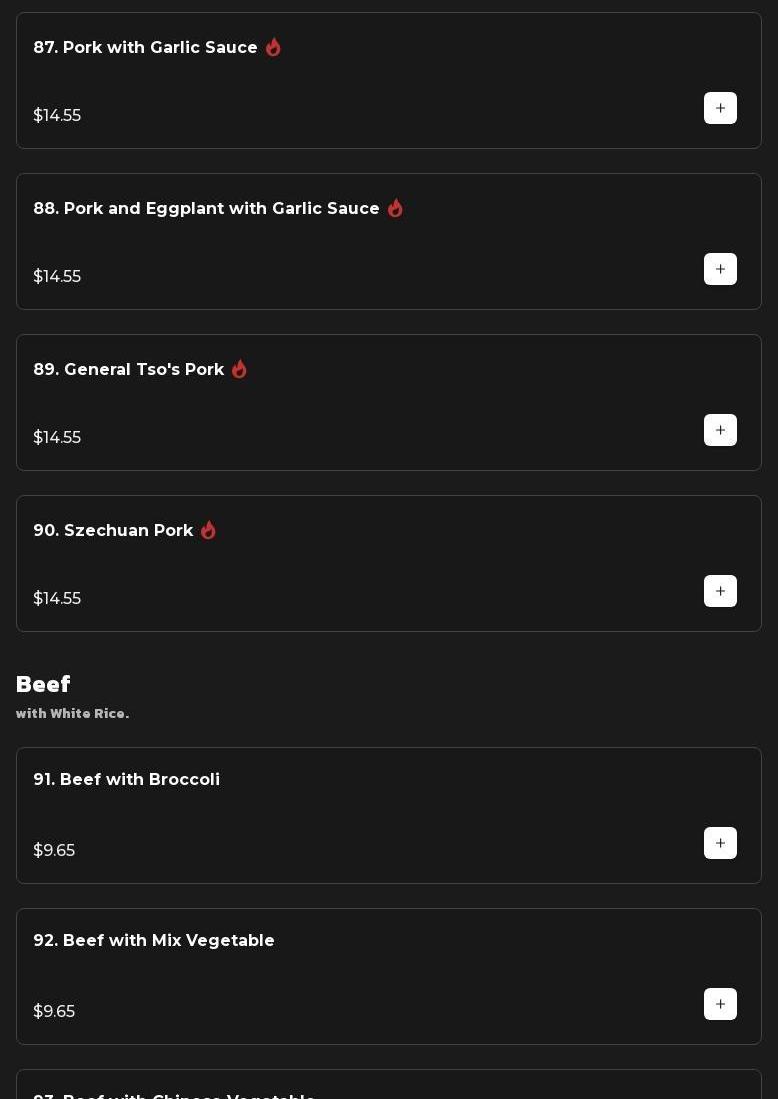View details of 89. General Tso's Pork
This screenshot has width=778, height=1099.
tap(128, 370)
